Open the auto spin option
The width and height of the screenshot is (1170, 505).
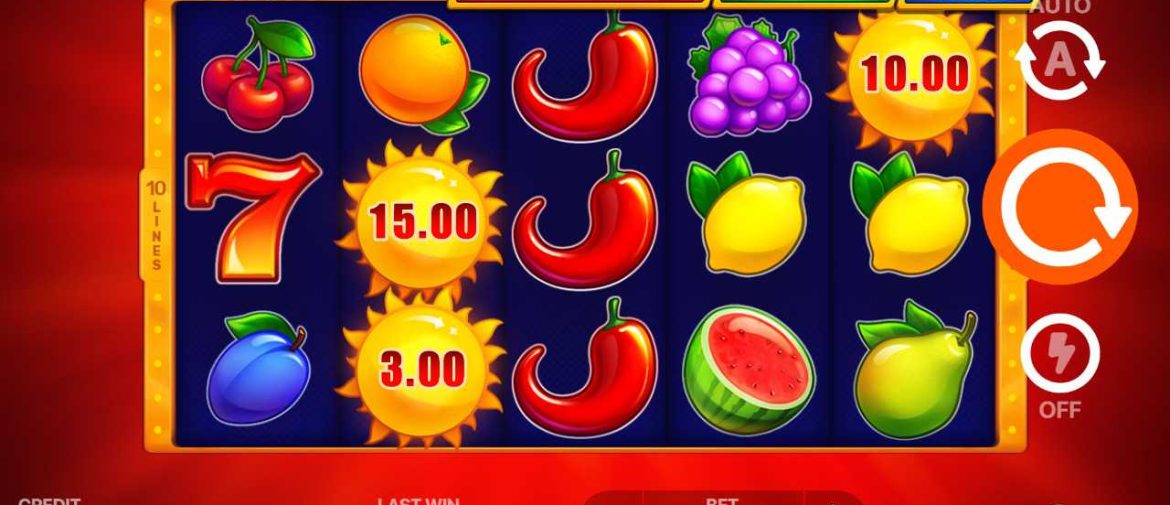click(1060, 60)
